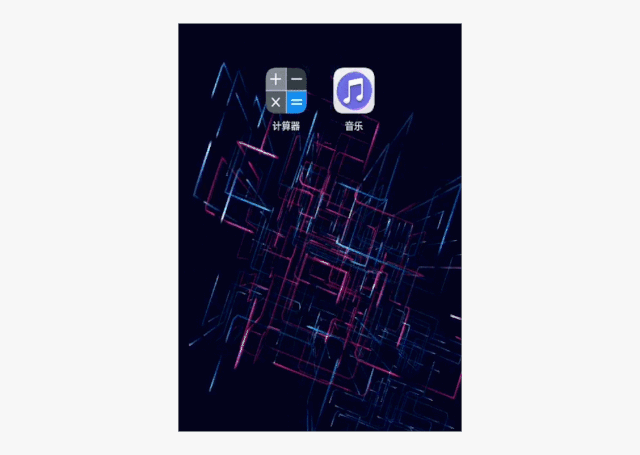640x455 pixels.
Task: Open the 计算器 calculator app
Action: click(286, 91)
